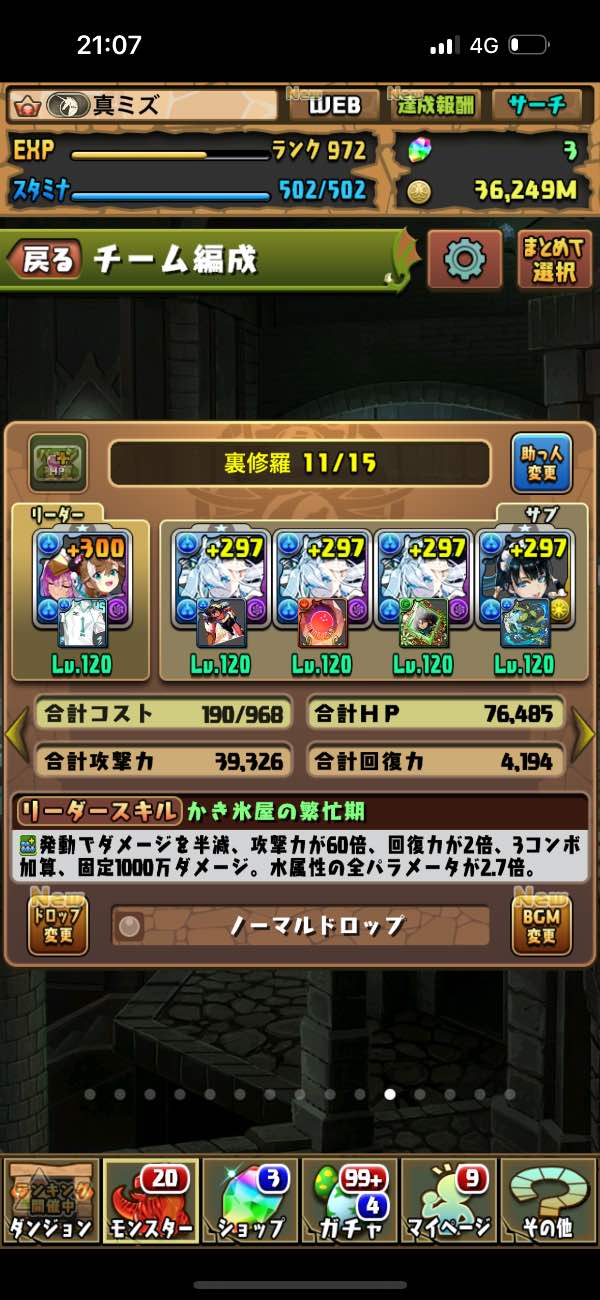Switch to the その他 tab
The width and height of the screenshot is (600, 1300).
549,1200
